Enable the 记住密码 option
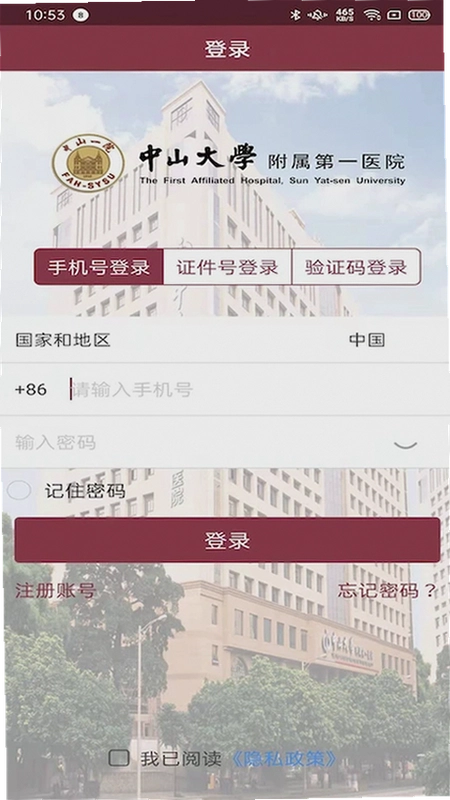Image resolution: width=450 pixels, height=800 pixels. 19,490
